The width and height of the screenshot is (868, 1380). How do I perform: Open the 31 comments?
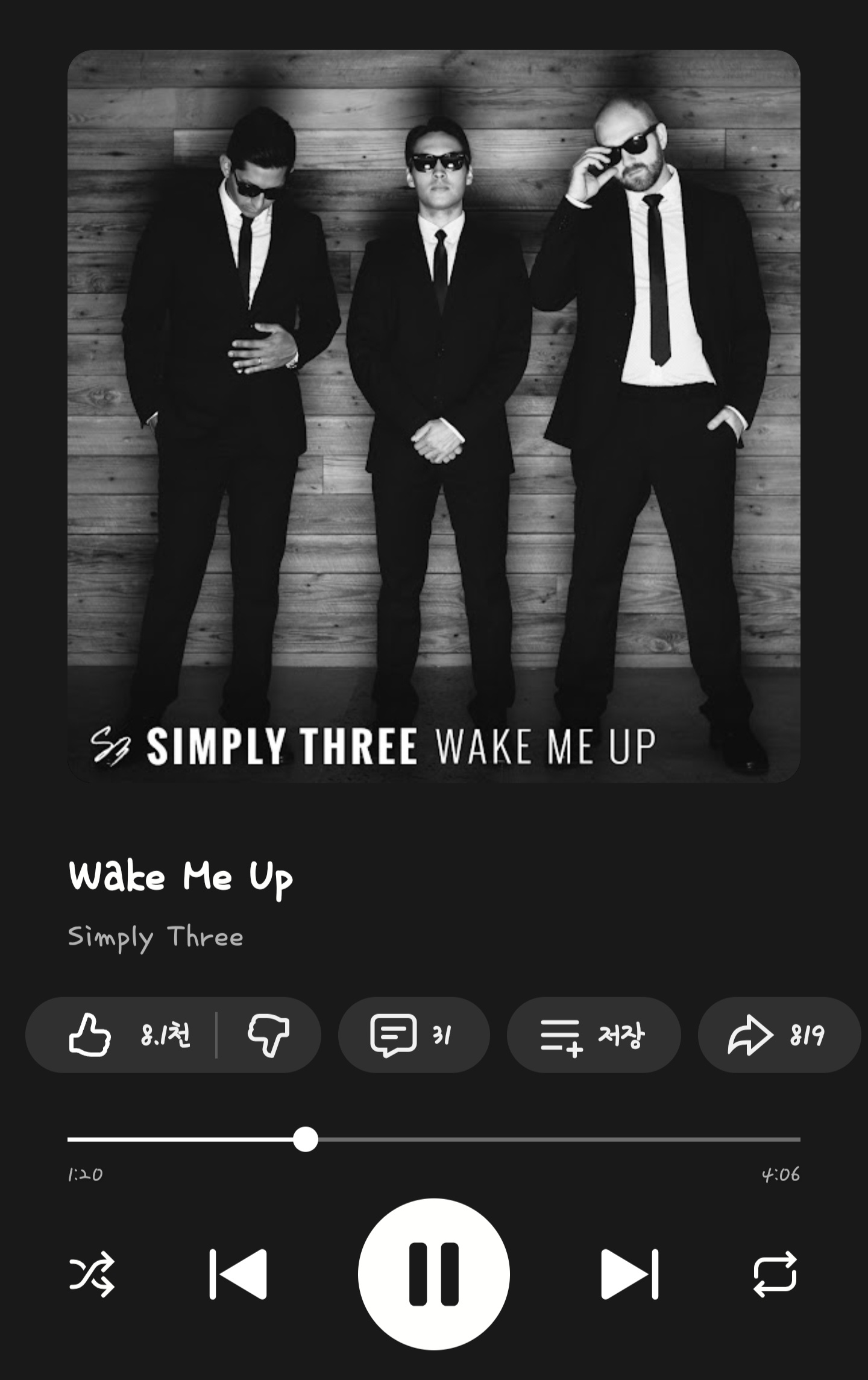[414, 1035]
